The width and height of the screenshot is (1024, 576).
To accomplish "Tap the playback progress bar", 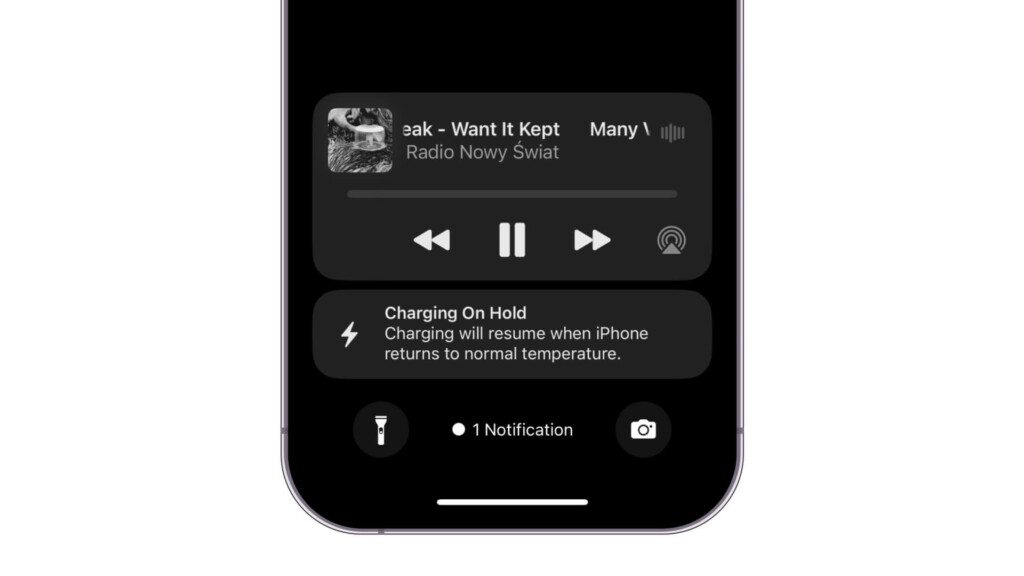I will click(512, 194).
